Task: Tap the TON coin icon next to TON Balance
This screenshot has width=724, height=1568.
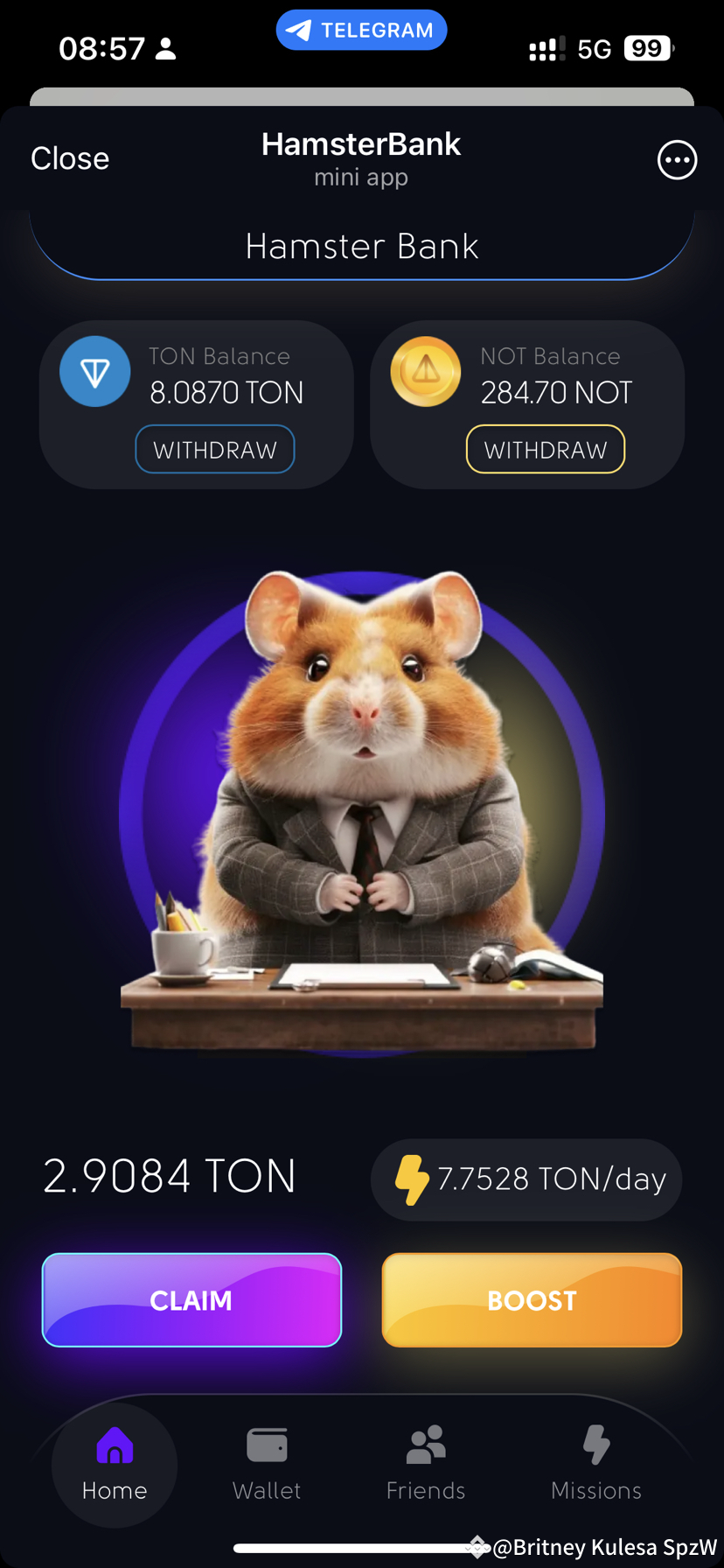Action: tap(94, 371)
